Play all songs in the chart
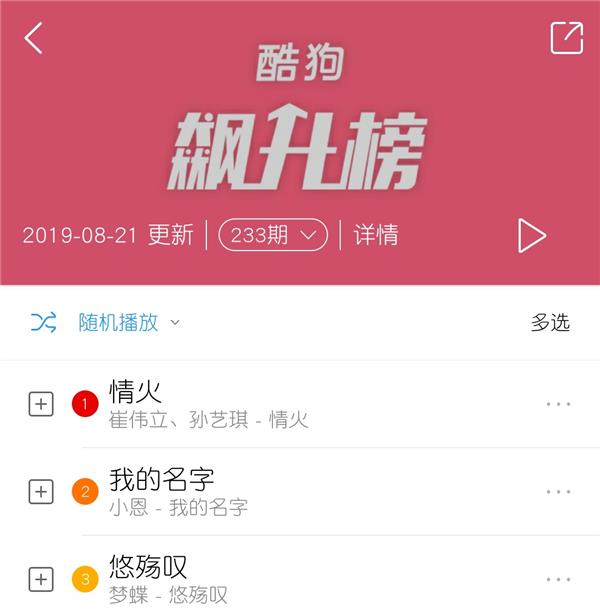Image resolution: width=600 pixels, height=610 pixels. coord(531,236)
